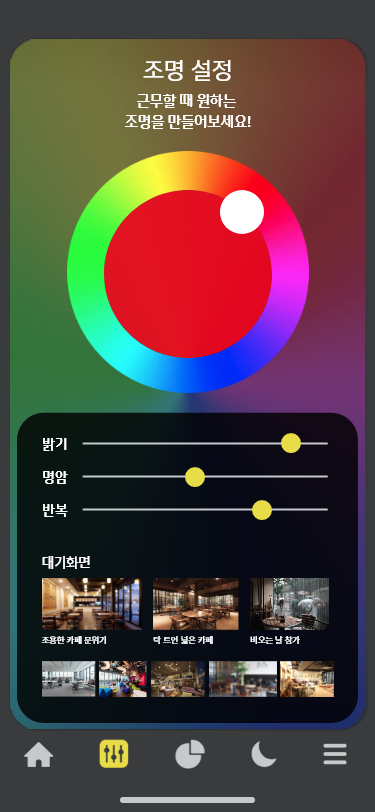This screenshot has height=812, width=375.
Task: Open the lighting sliders tab
Action: pos(114,754)
